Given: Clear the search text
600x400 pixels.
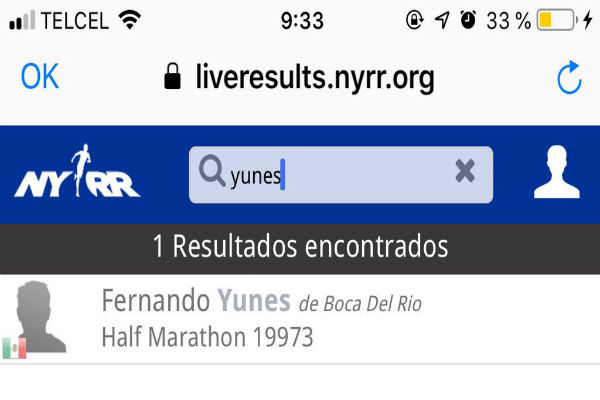Looking at the screenshot, I should pyautogui.click(x=465, y=172).
